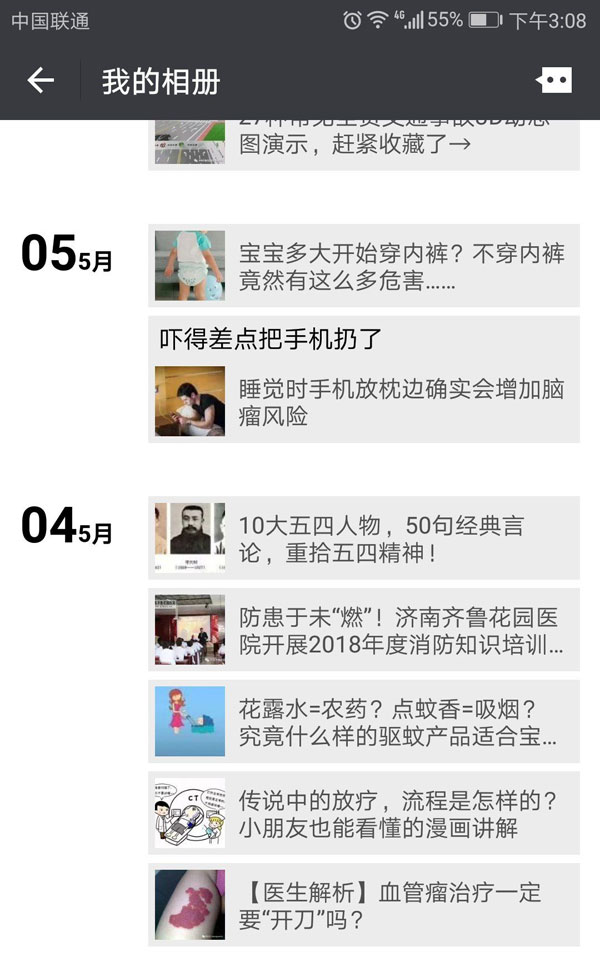
Task: Open the 血管瘤治疗 doctor analysis article
Action: [x=364, y=904]
